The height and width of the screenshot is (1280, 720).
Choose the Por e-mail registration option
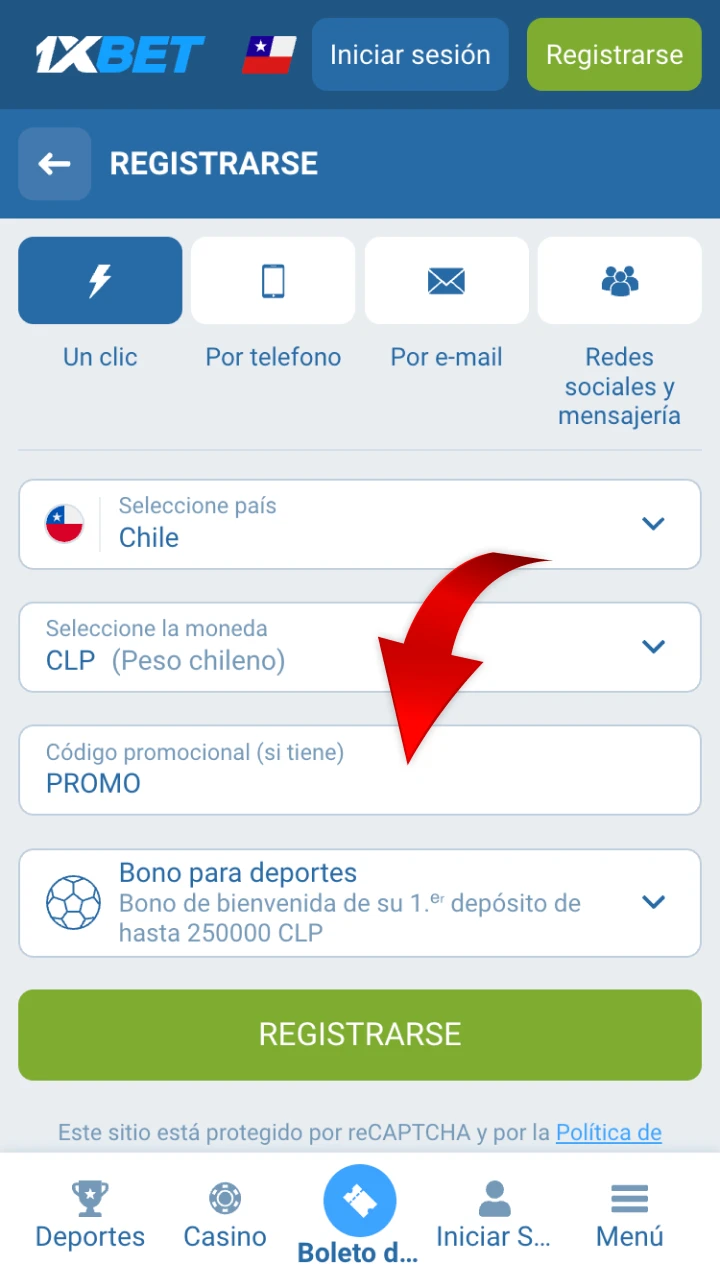[446, 281]
